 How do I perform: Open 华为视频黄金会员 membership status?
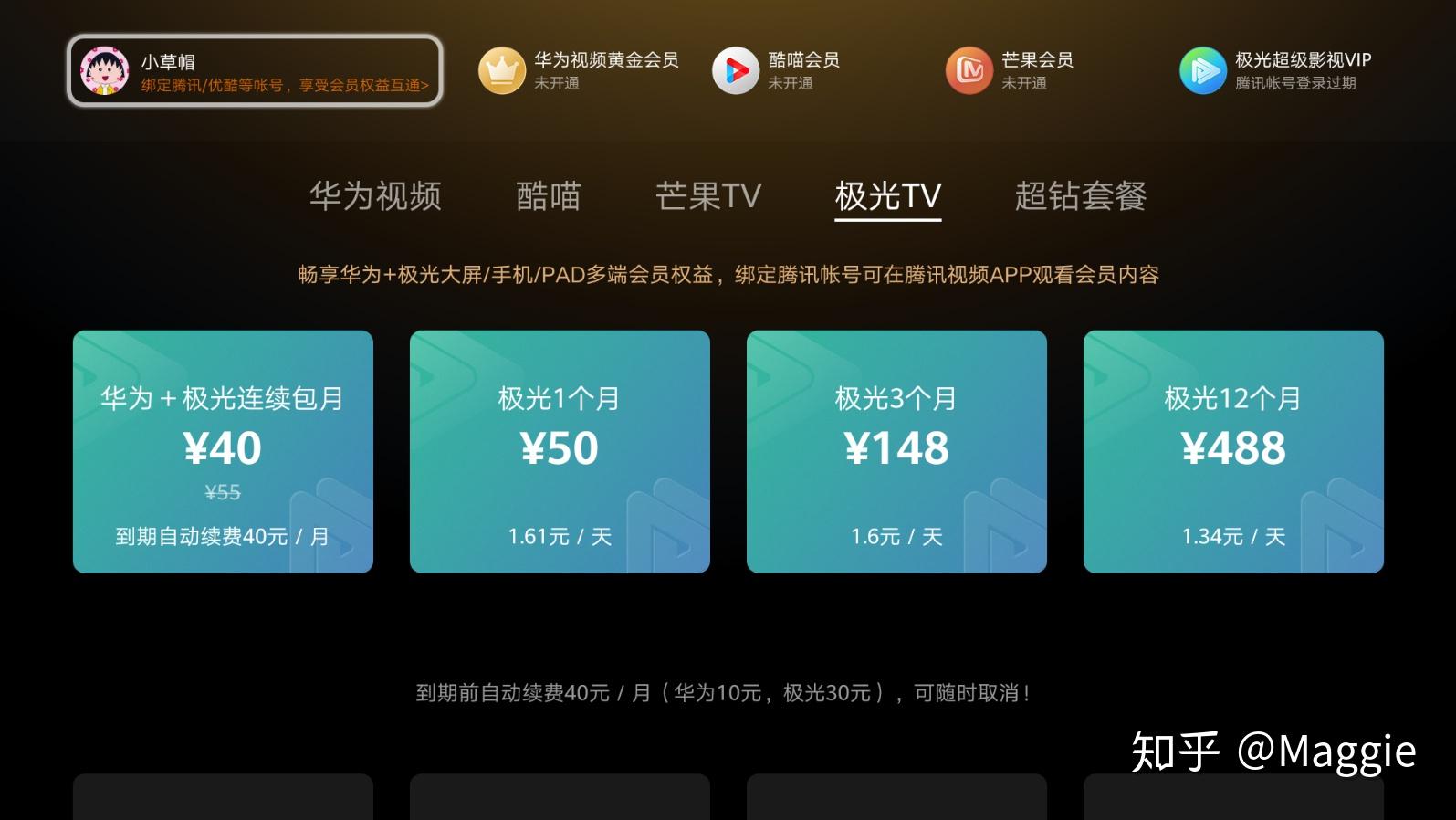(x=579, y=71)
